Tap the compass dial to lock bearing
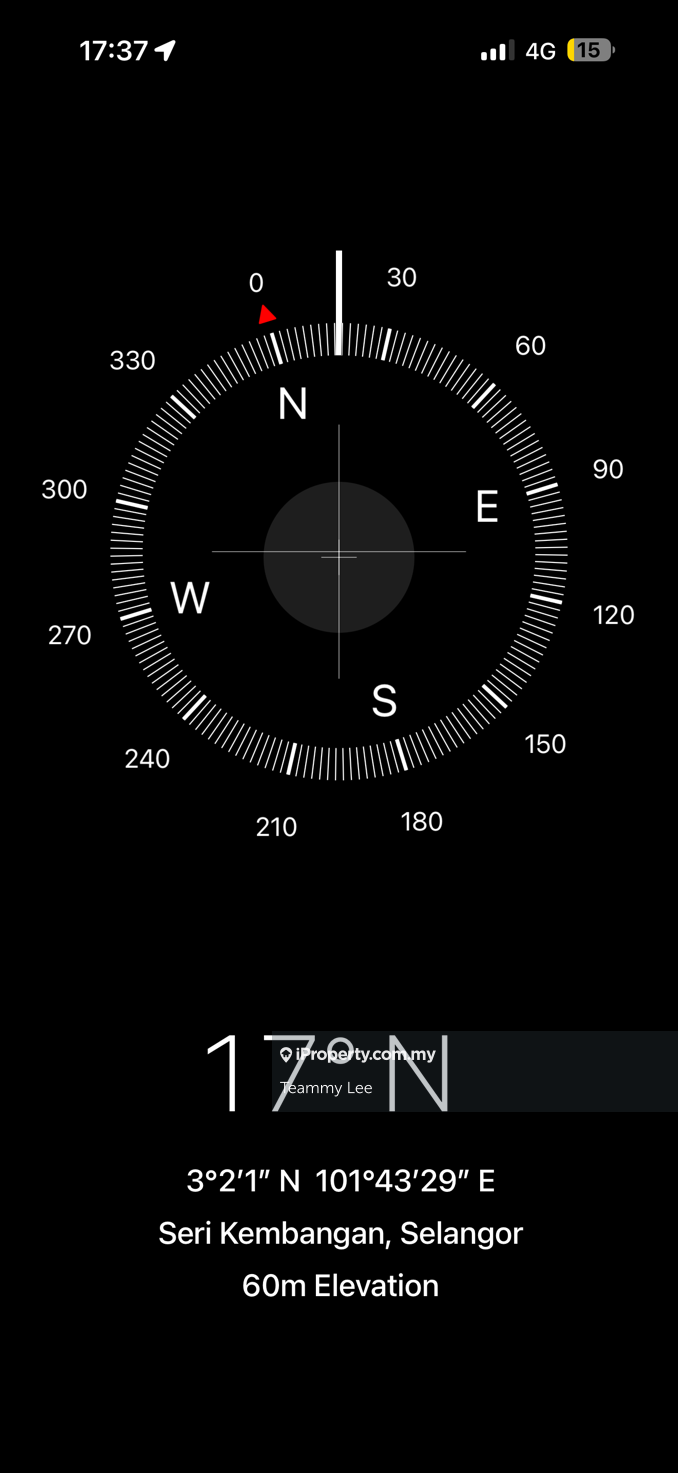The height and width of the screenshot is (1473, 678). pos(339,552)
